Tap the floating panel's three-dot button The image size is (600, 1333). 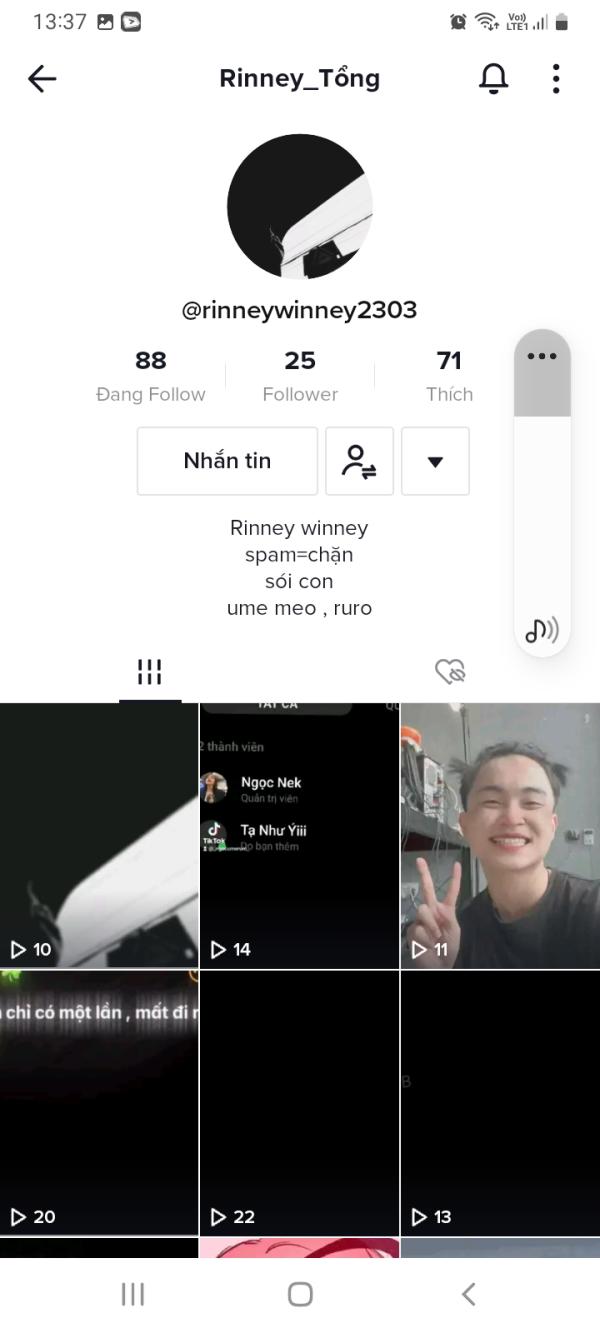[542, 357]
